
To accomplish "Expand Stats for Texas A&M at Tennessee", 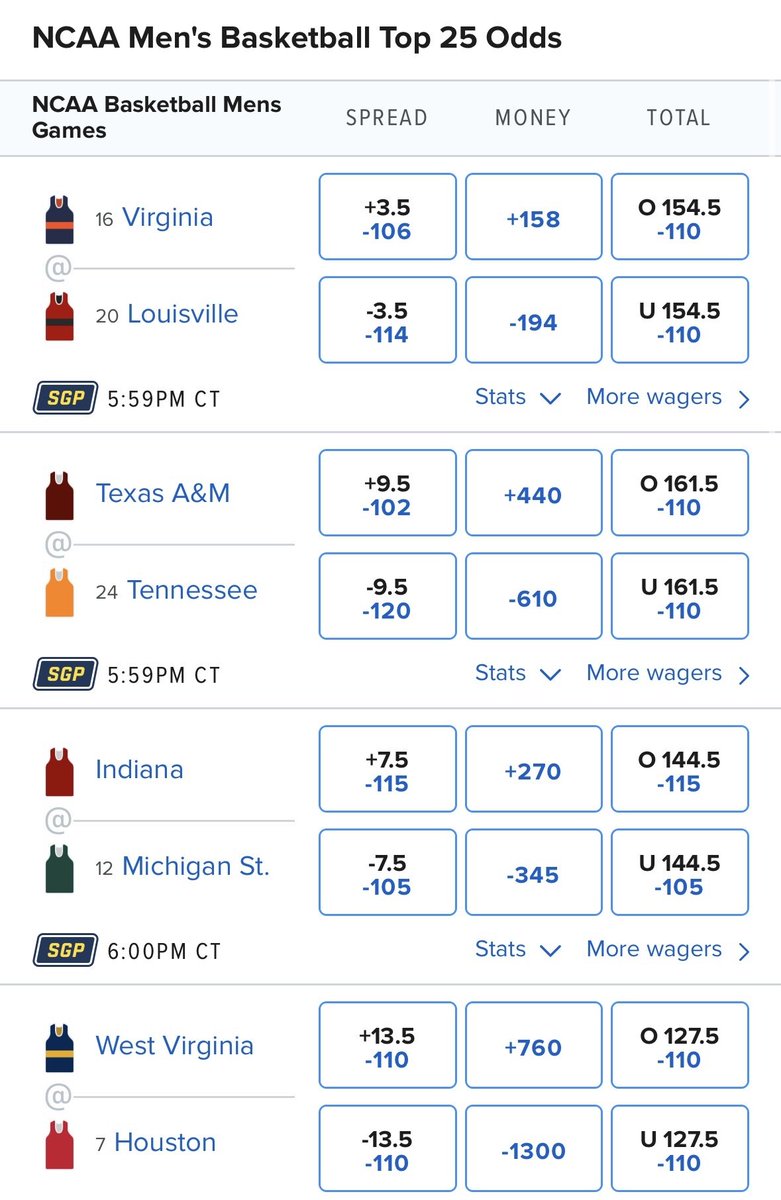I will [x=517, y=673].
